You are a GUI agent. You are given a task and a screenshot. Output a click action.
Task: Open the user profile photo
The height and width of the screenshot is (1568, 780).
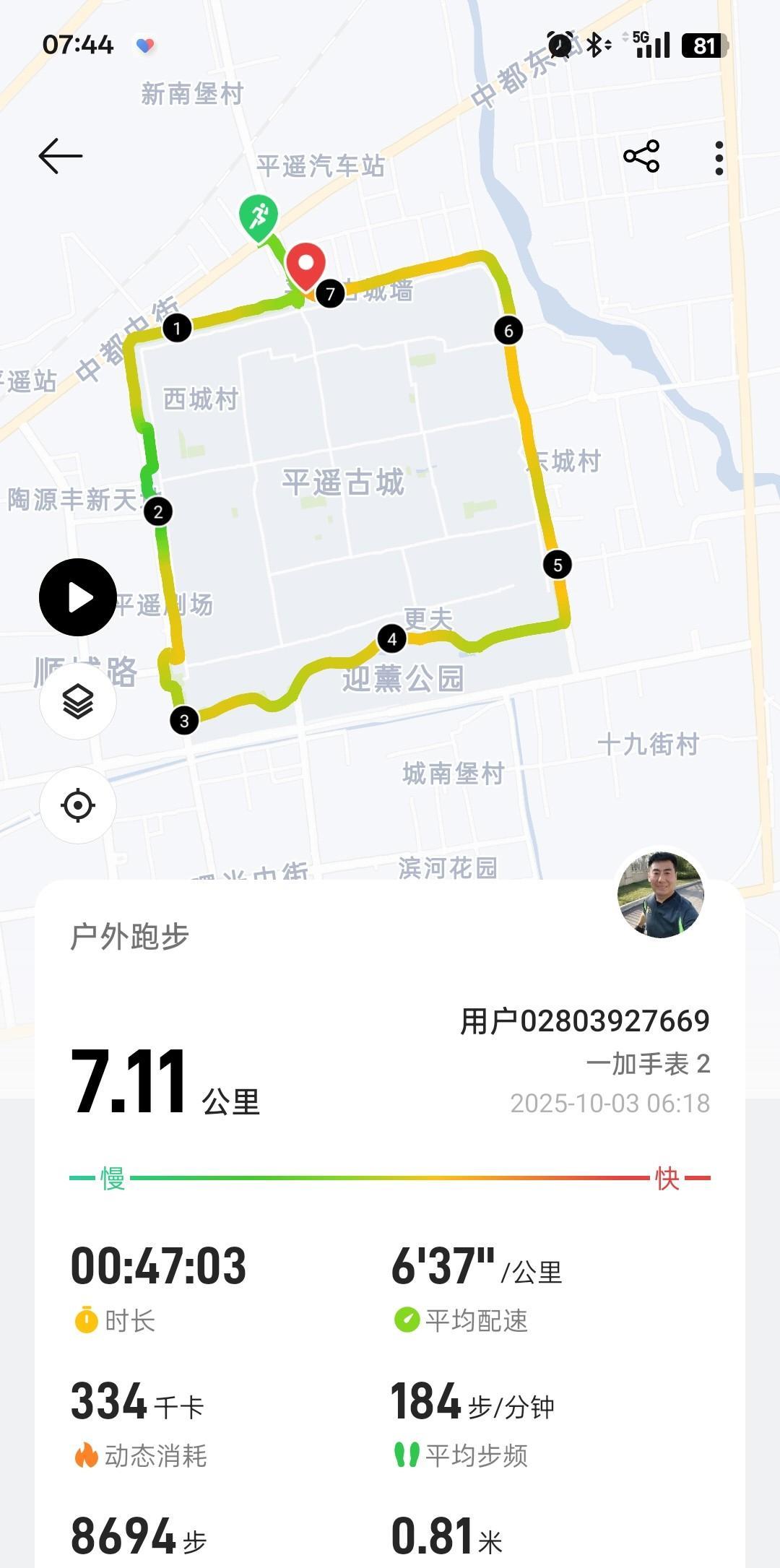[661, 894]
